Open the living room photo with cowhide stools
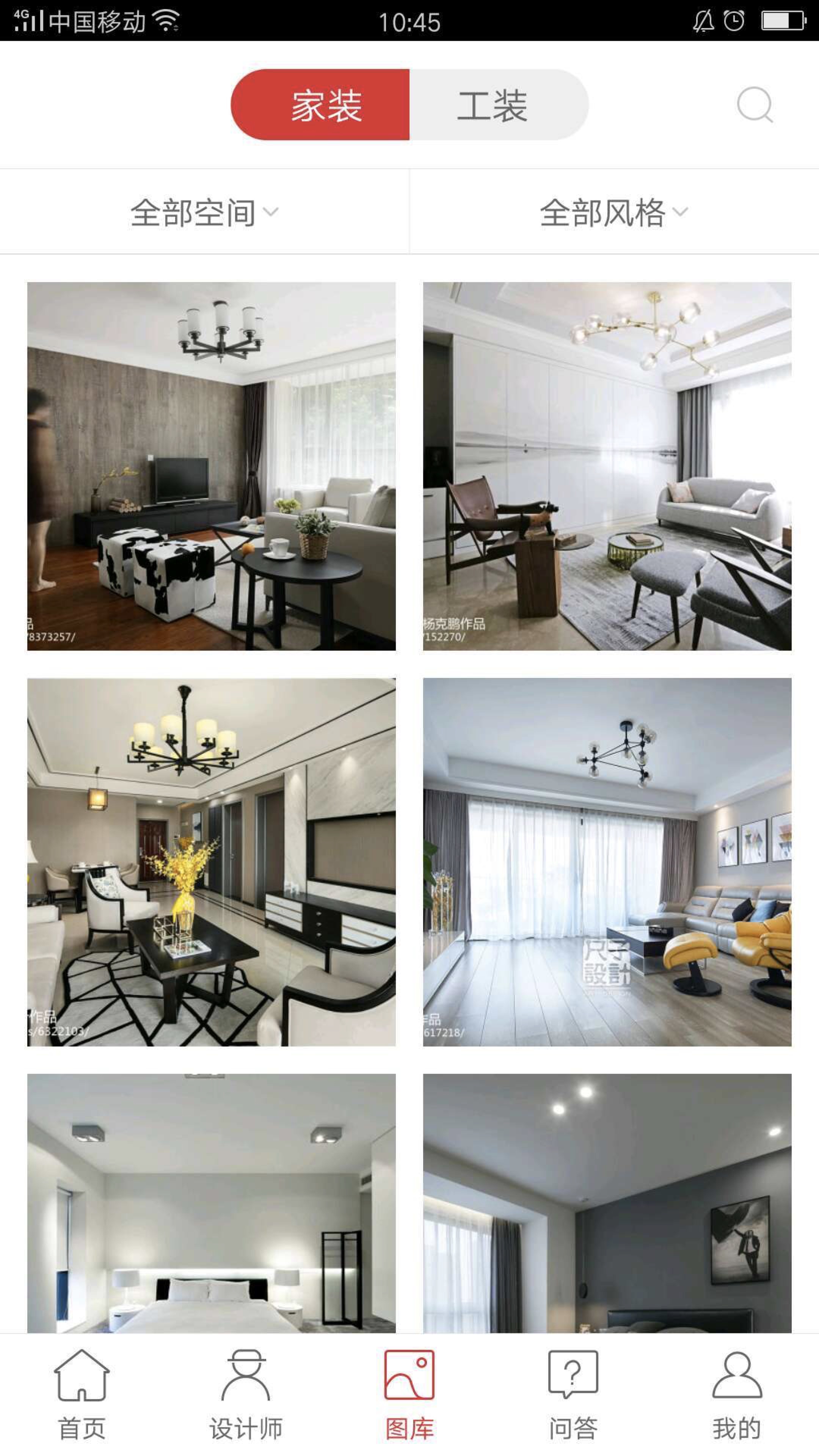Viewport: 819px width, 1456px height. (x=212, y=466)
